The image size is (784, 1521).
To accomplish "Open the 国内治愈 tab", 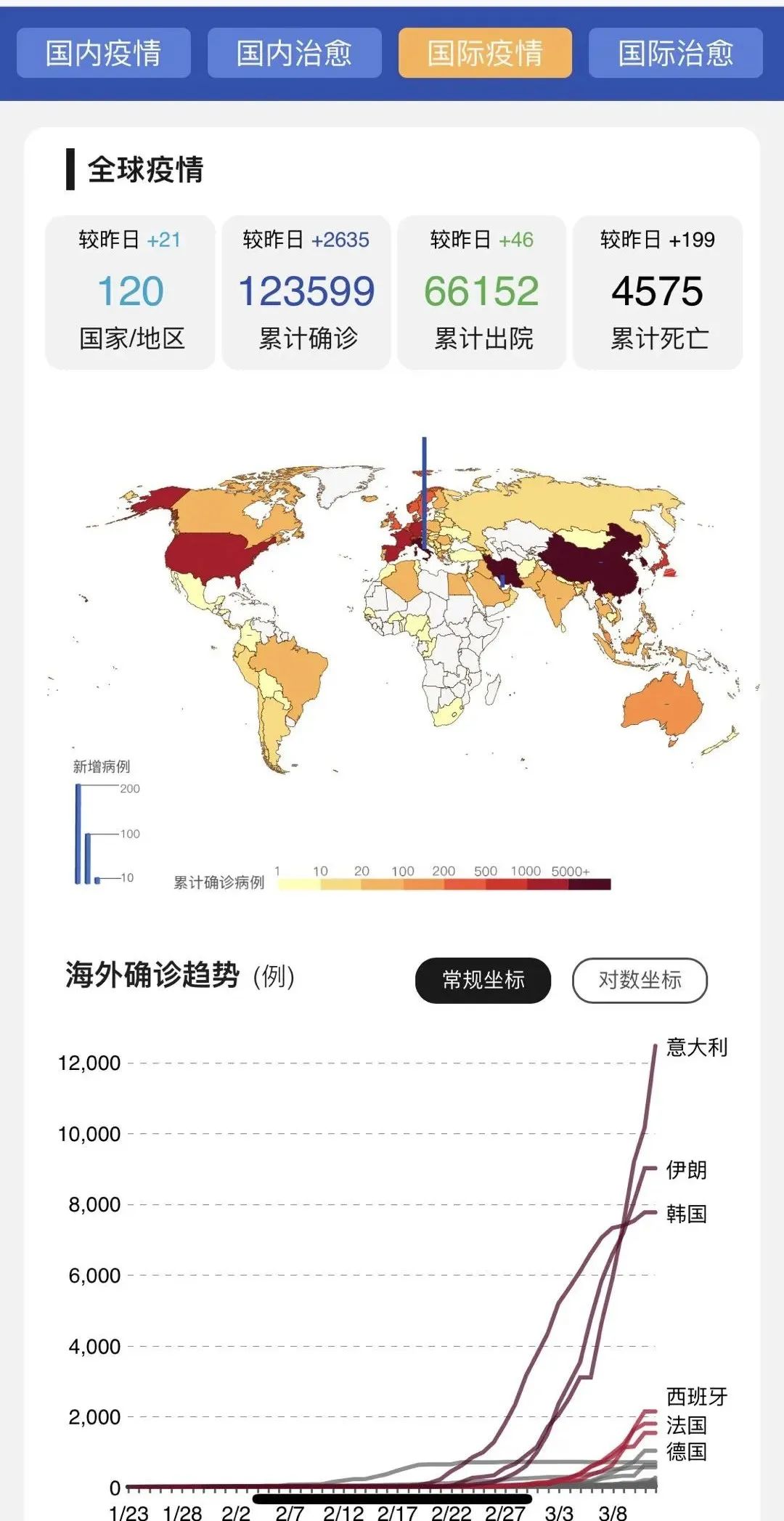I will click(x=294, y=53).
